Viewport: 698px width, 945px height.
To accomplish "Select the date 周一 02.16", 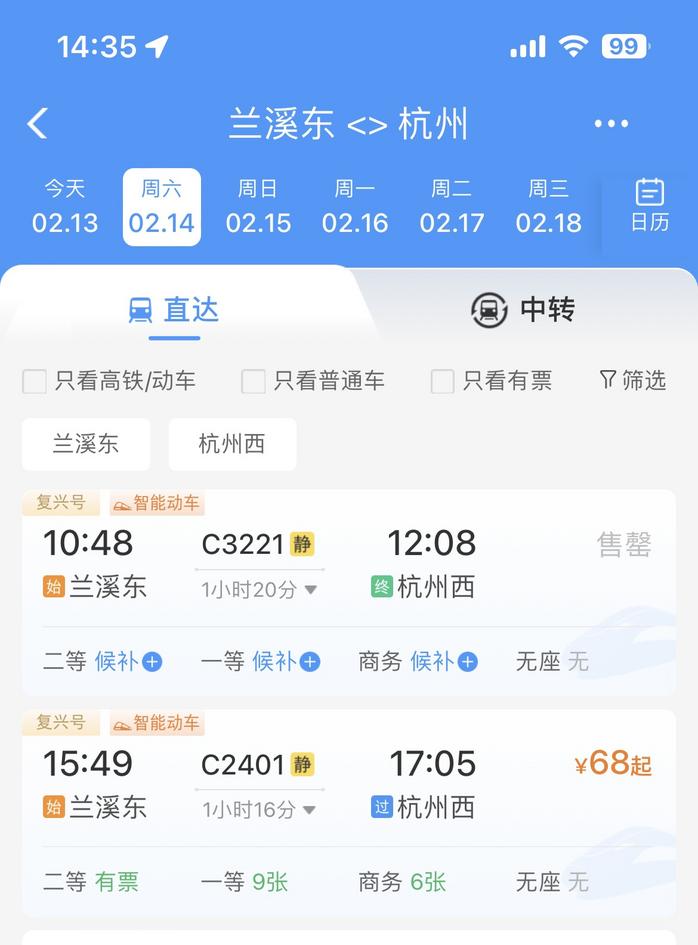I will click(355, 207).
